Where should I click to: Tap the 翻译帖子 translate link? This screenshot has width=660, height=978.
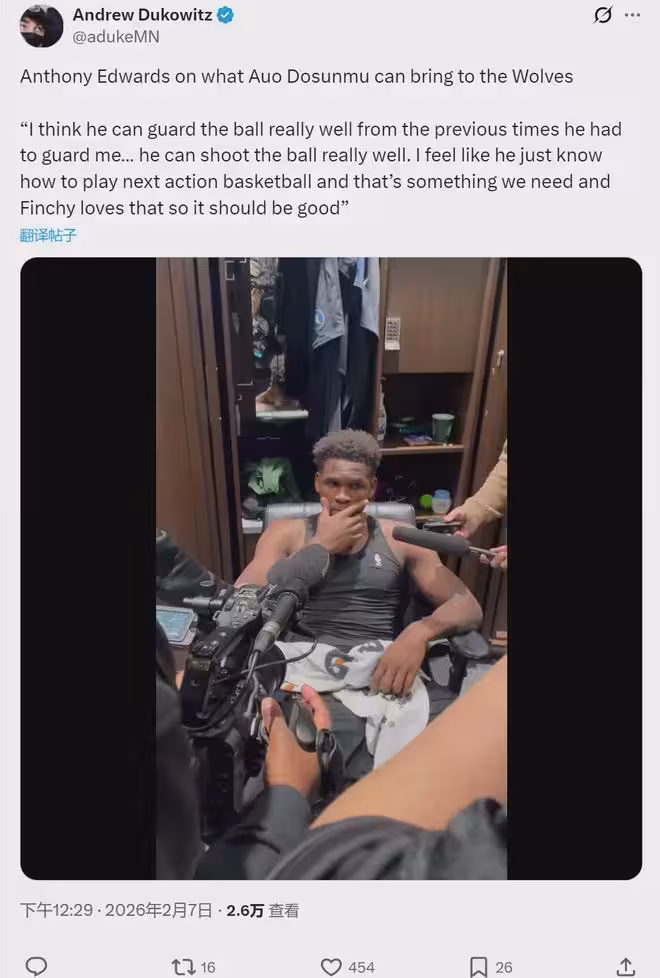pos(48,236)
